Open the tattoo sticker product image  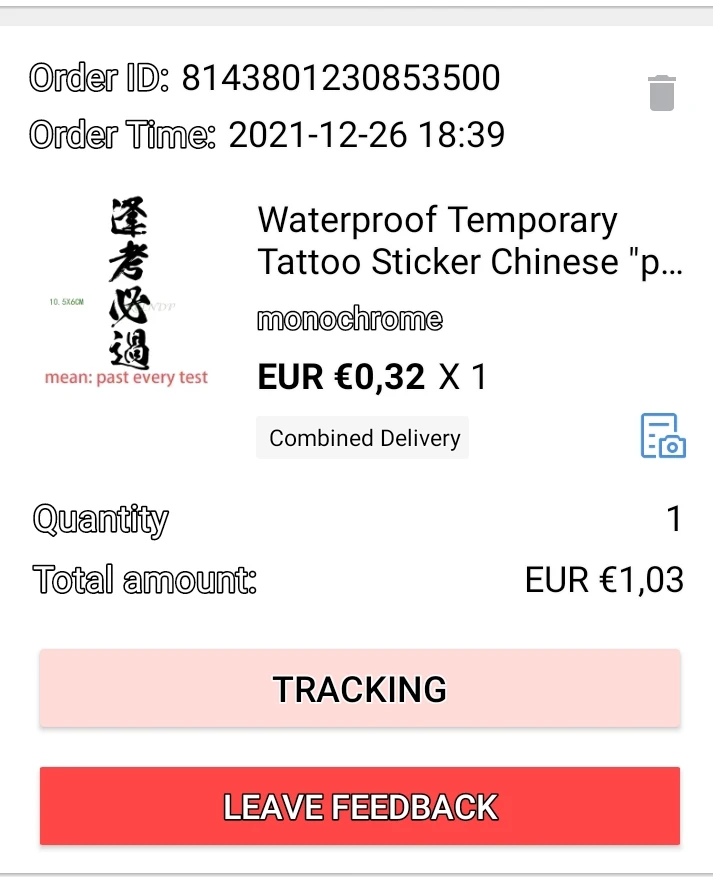pos(128,291)
